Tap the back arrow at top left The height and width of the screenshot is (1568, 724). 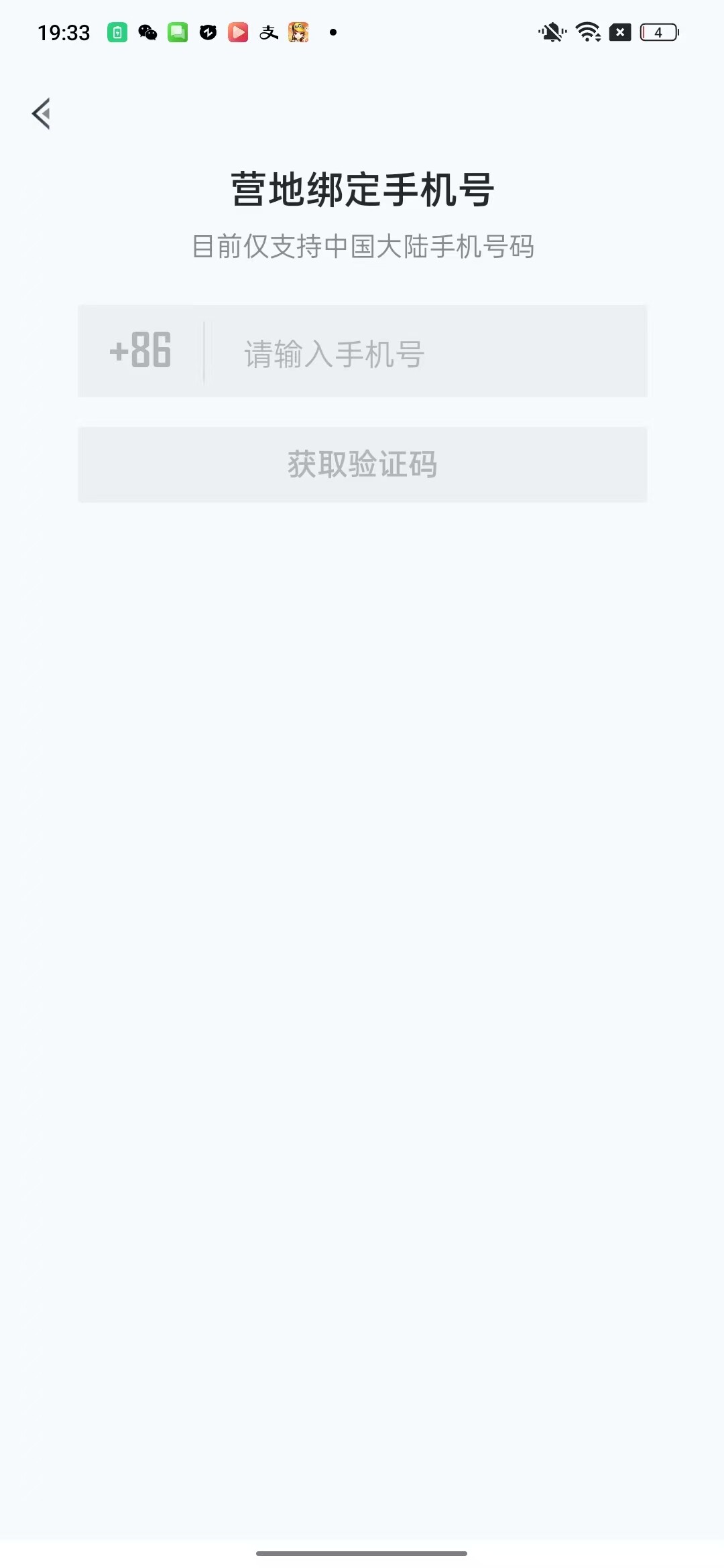click(x=42, y=113)
